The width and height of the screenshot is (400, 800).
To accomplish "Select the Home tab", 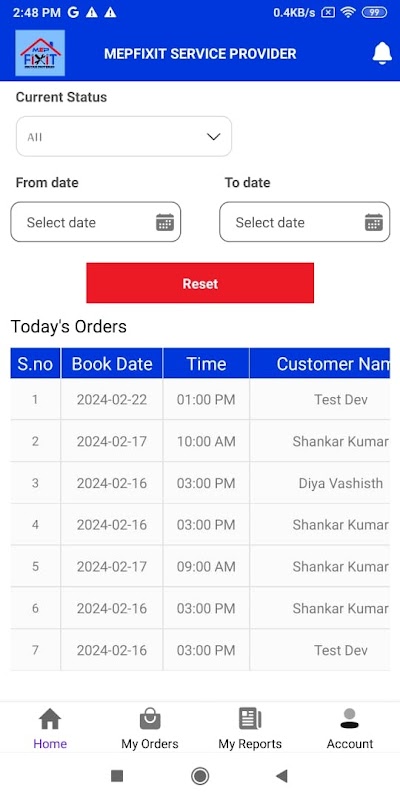I will point(50,729).
